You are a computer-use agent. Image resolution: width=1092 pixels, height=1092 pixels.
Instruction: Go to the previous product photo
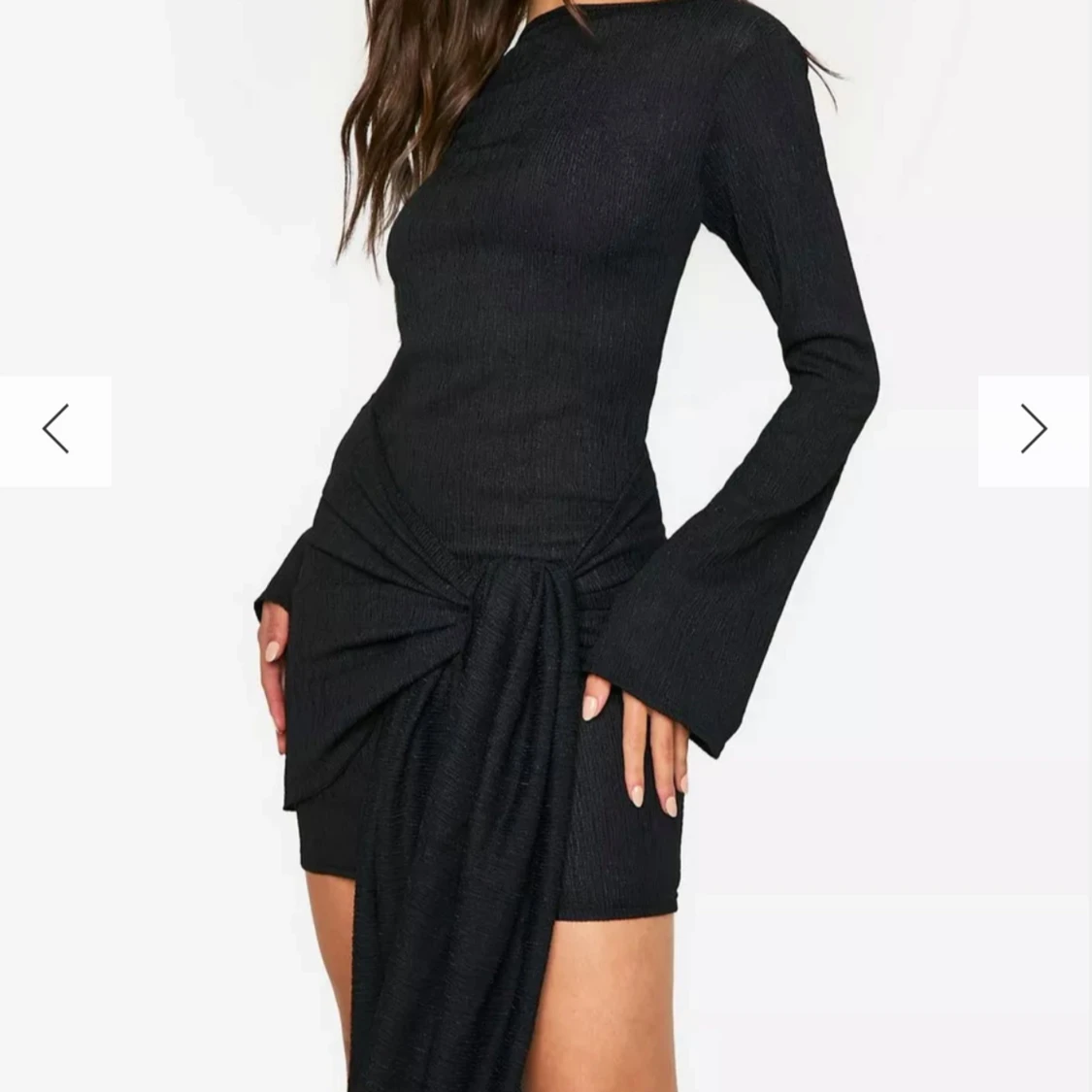[x=55, y=430]
